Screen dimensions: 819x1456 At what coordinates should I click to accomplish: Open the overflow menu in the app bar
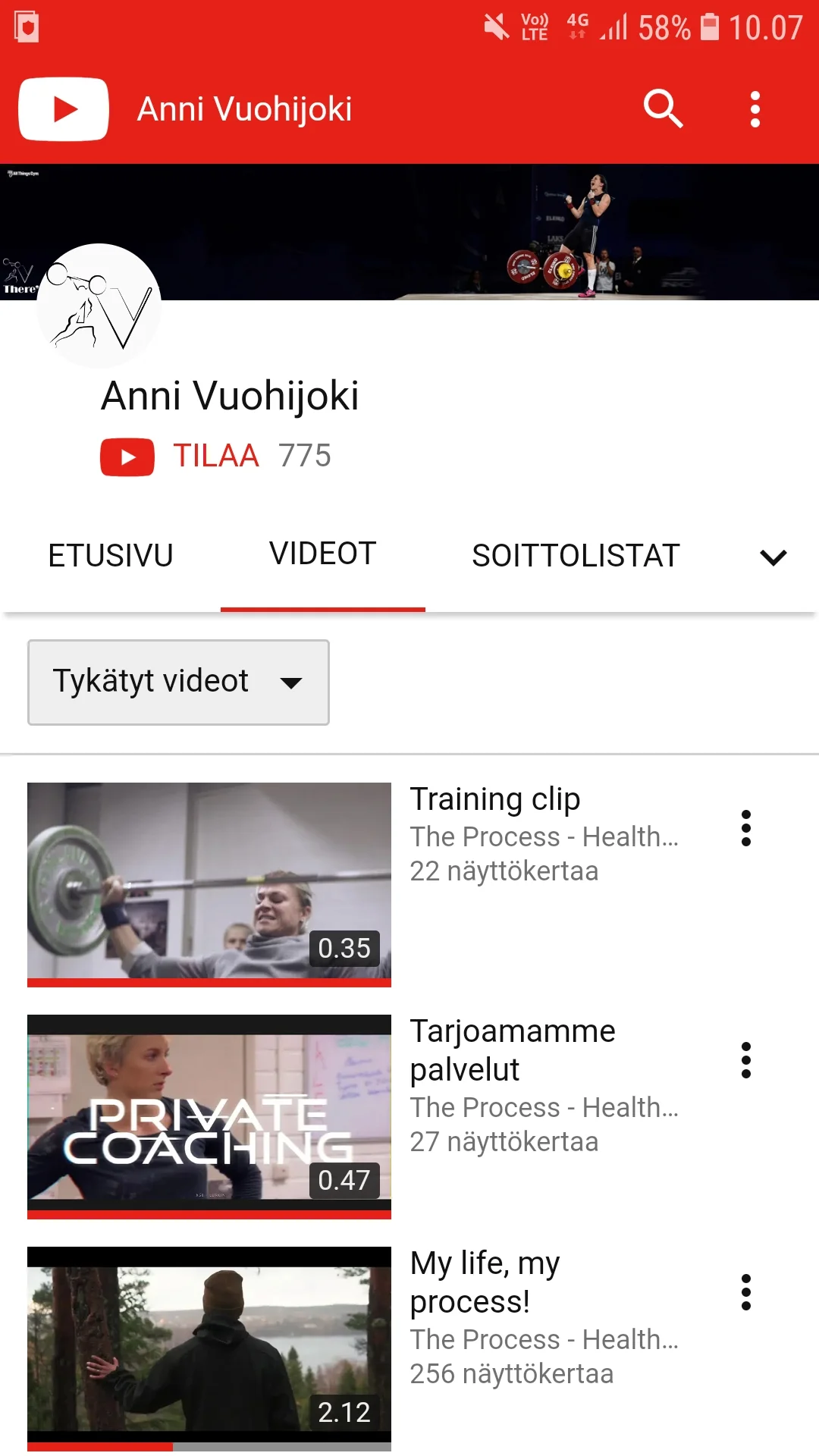755,109
